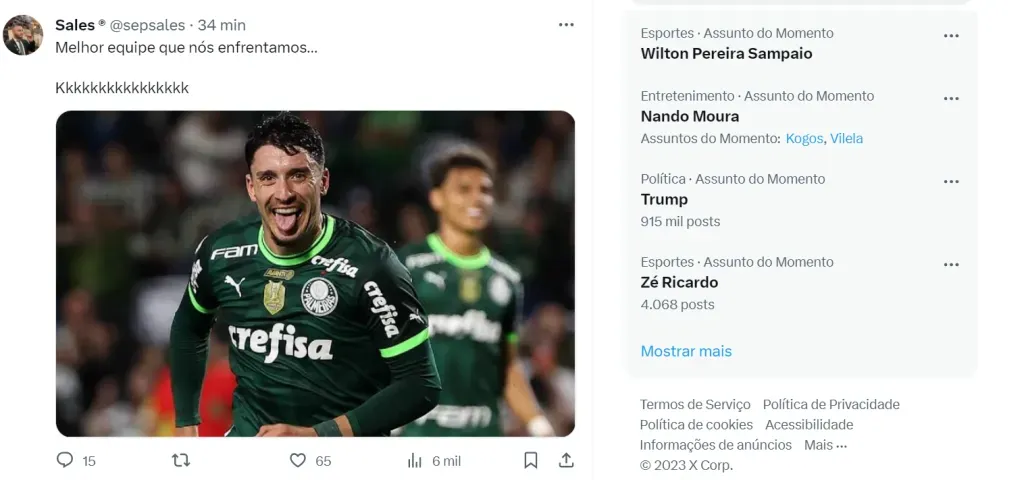1024x480 pixels.
Task: Bookmark Sales' post
Action: (x=531, y=460)
